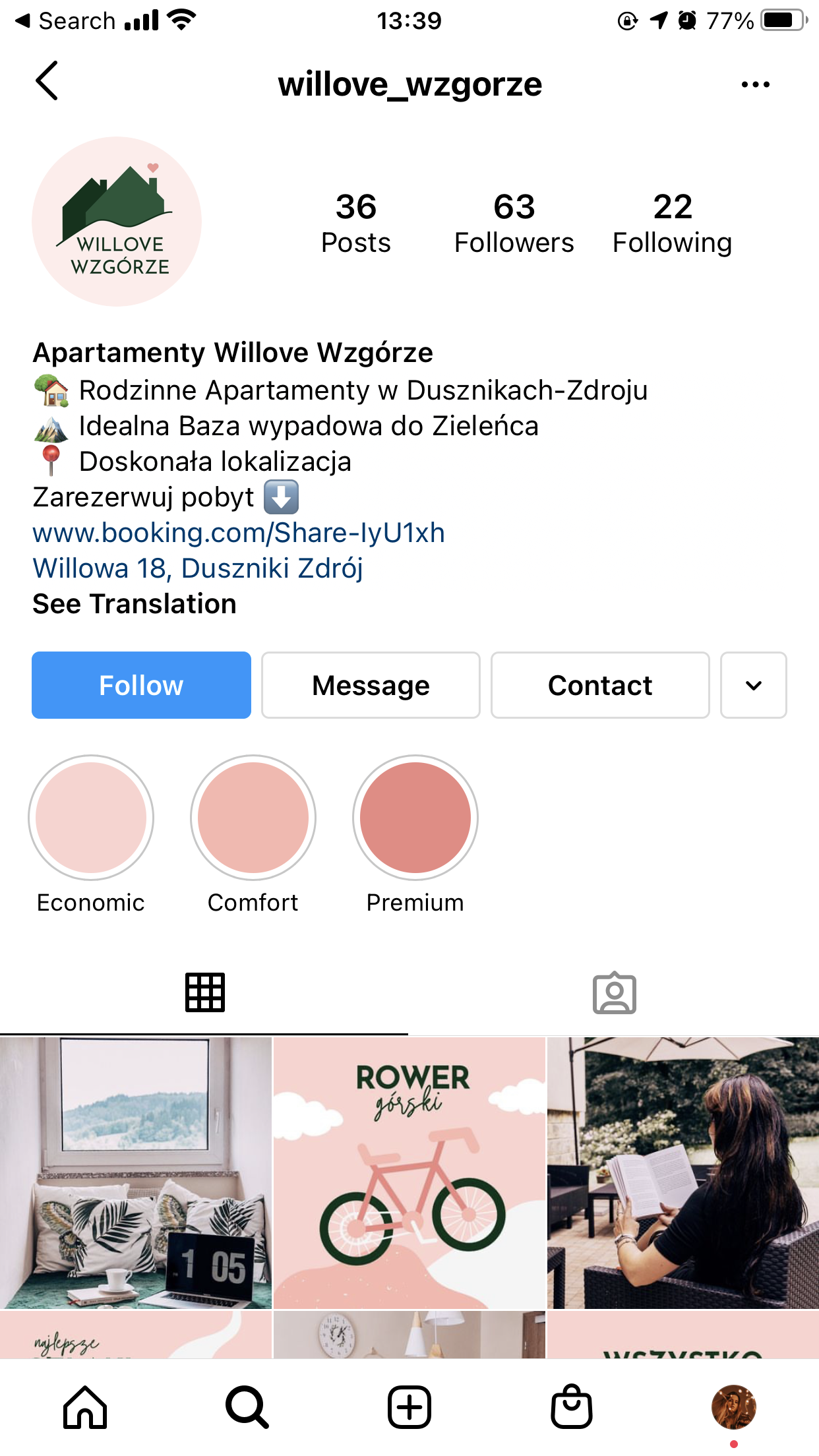Open the Contact options

(599, 685)
